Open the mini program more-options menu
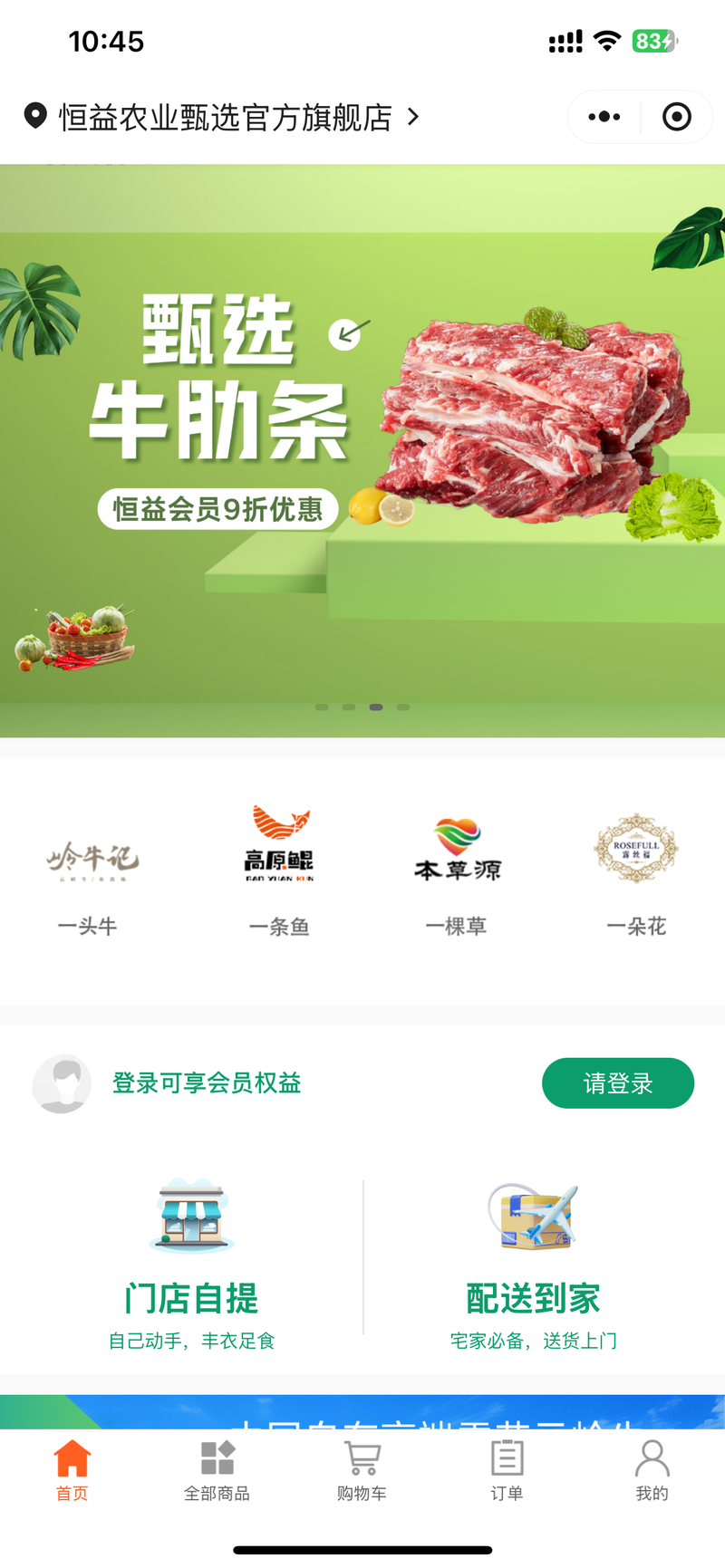Image resolution: width=725 pixels, height=1568 pixels. click(604, 117)
